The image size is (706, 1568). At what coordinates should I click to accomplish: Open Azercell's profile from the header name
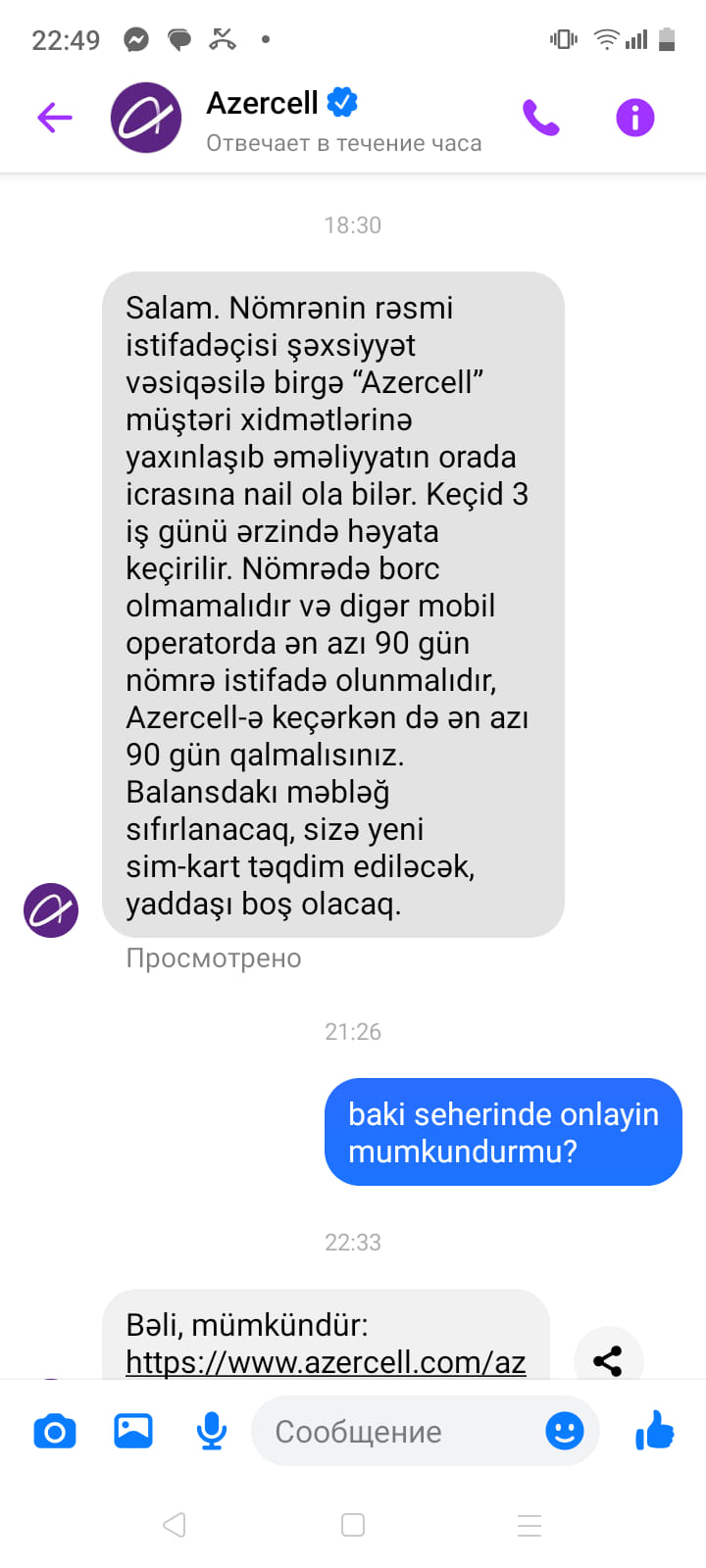point(262,103)
